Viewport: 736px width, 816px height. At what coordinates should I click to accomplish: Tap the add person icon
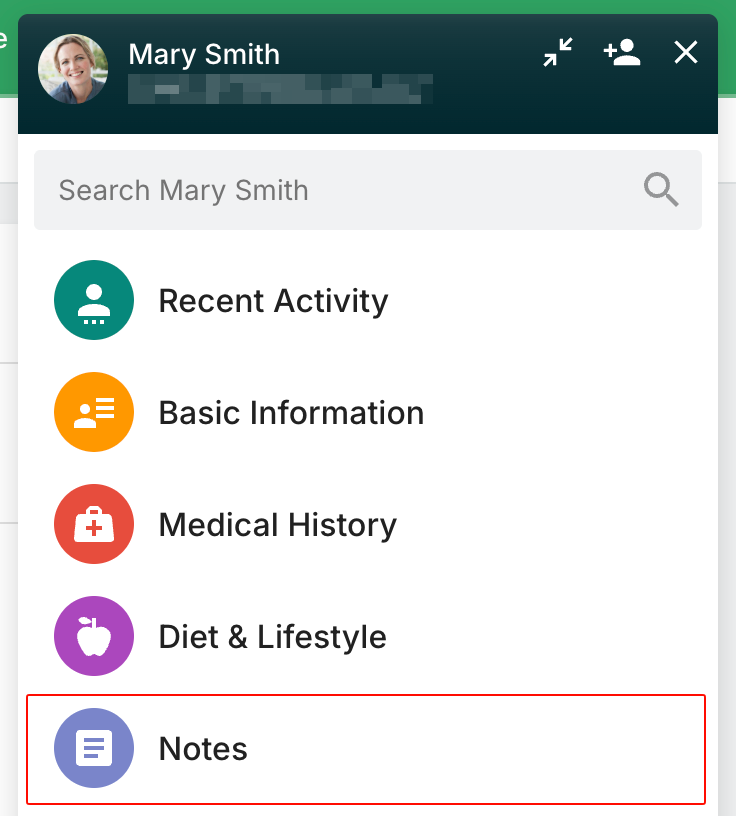(x=622, y=52)
